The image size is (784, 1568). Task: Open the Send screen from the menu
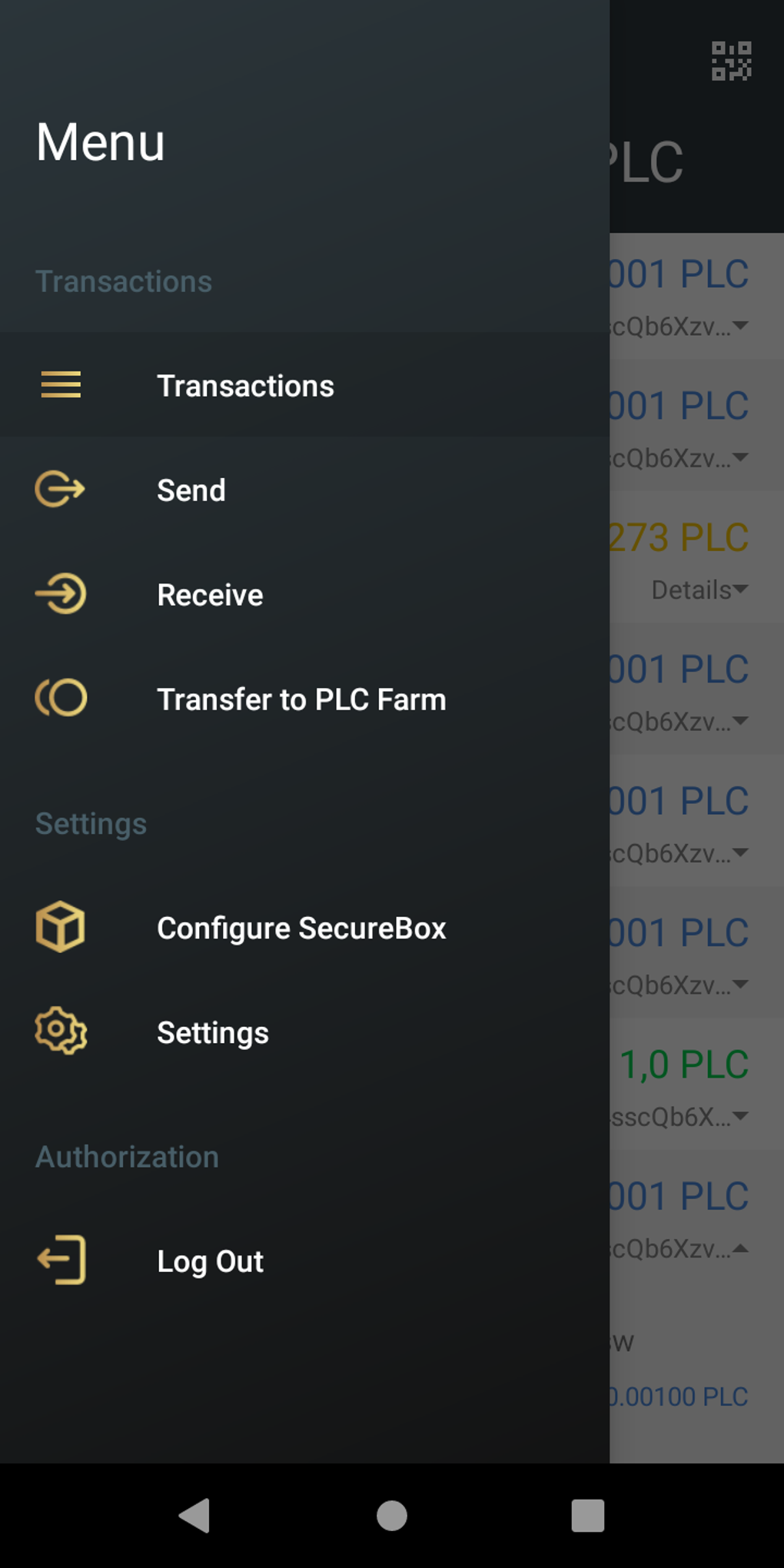[191, 490]
